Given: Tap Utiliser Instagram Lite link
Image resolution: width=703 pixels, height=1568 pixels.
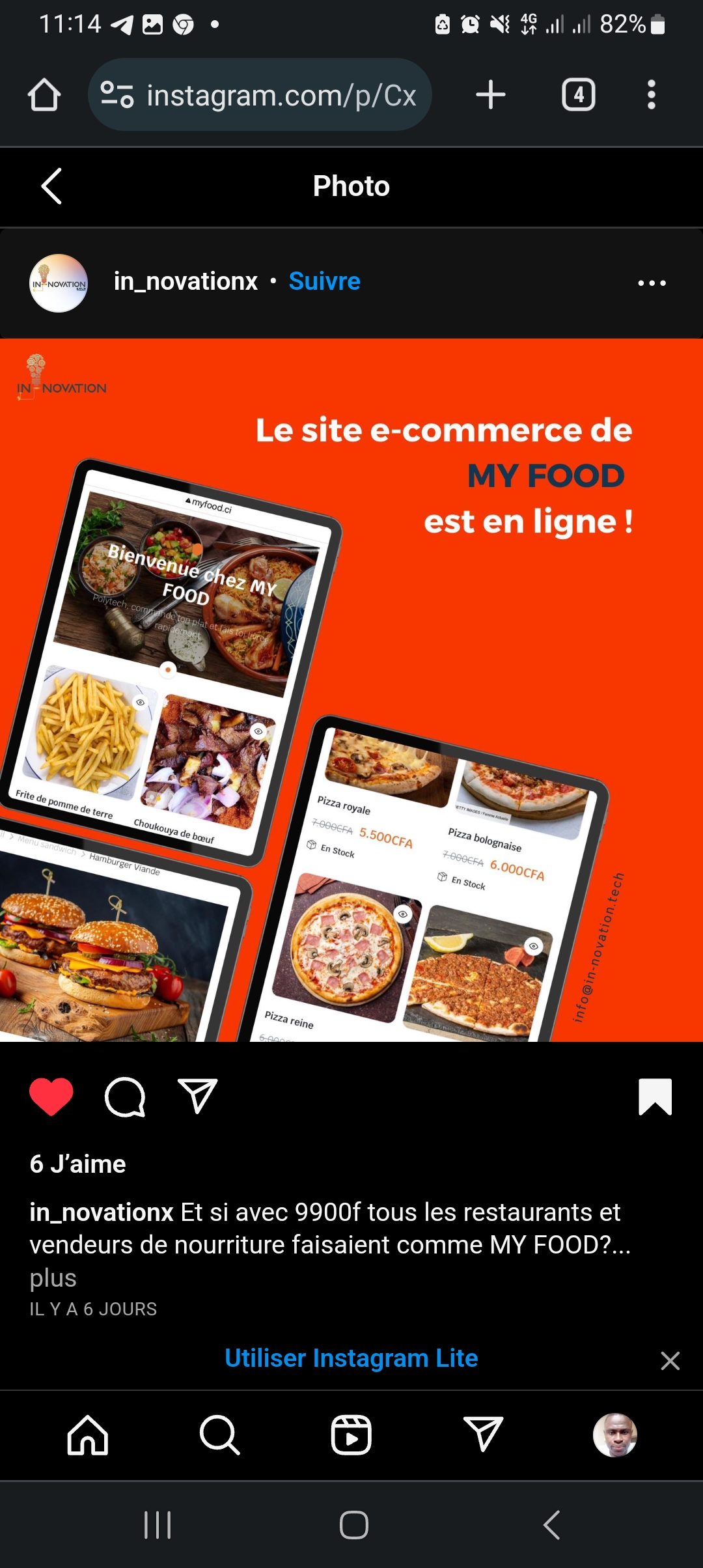Looking at the screenshot, I should (x=351, y=1358).
